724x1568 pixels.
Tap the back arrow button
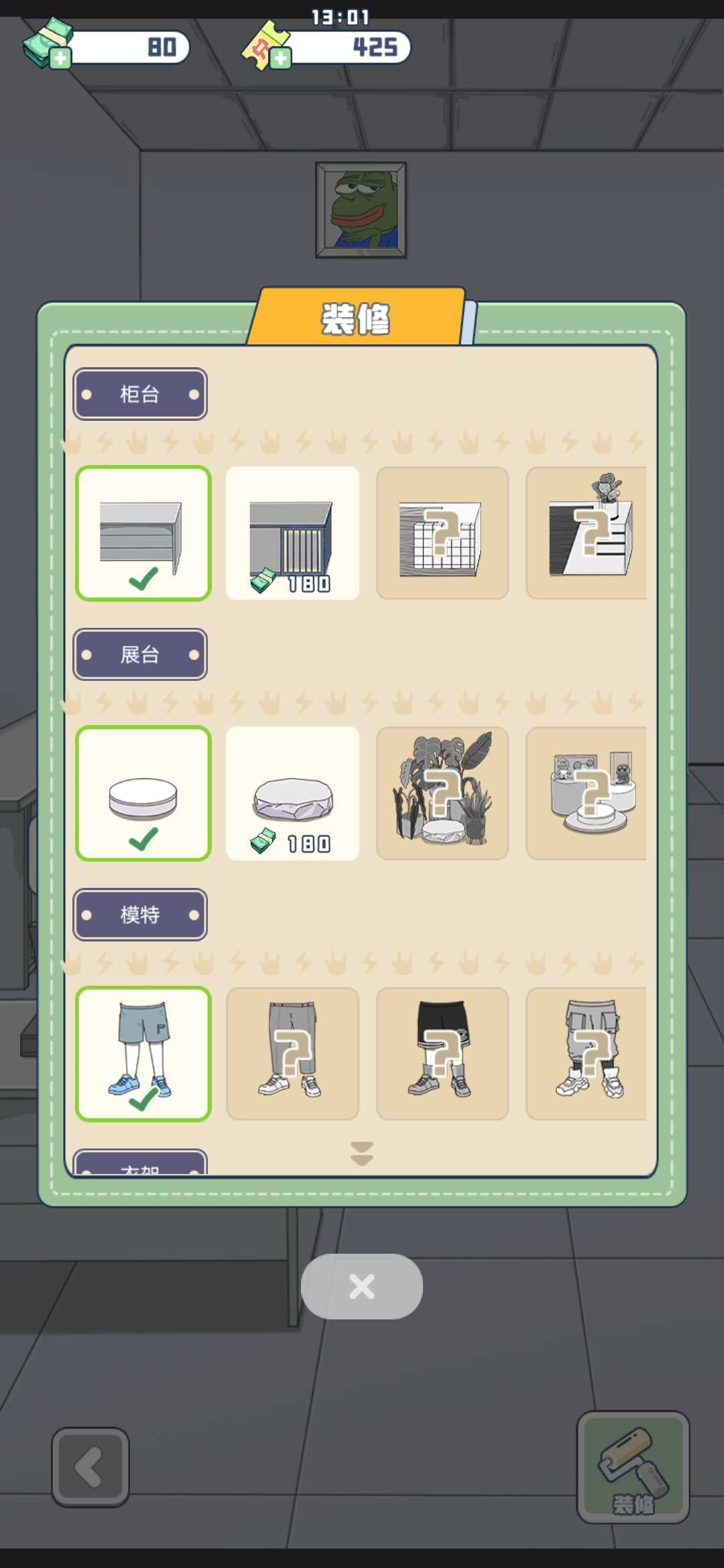90,1467
